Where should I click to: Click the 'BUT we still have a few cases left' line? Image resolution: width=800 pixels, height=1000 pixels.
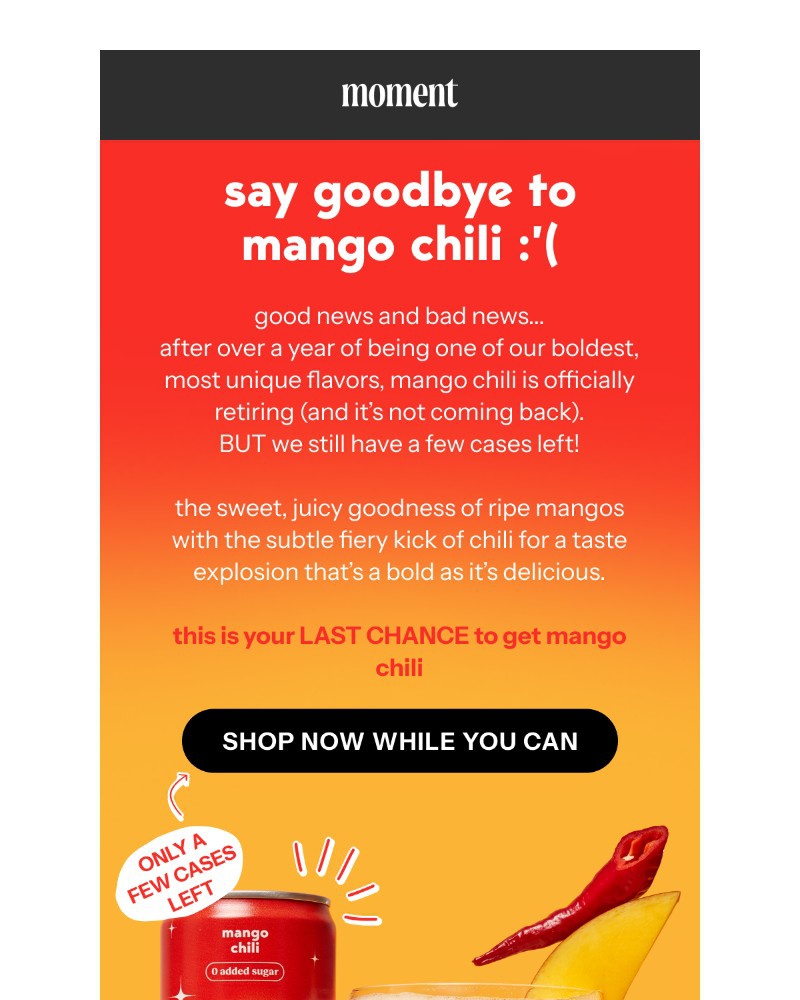click(399, 443)
